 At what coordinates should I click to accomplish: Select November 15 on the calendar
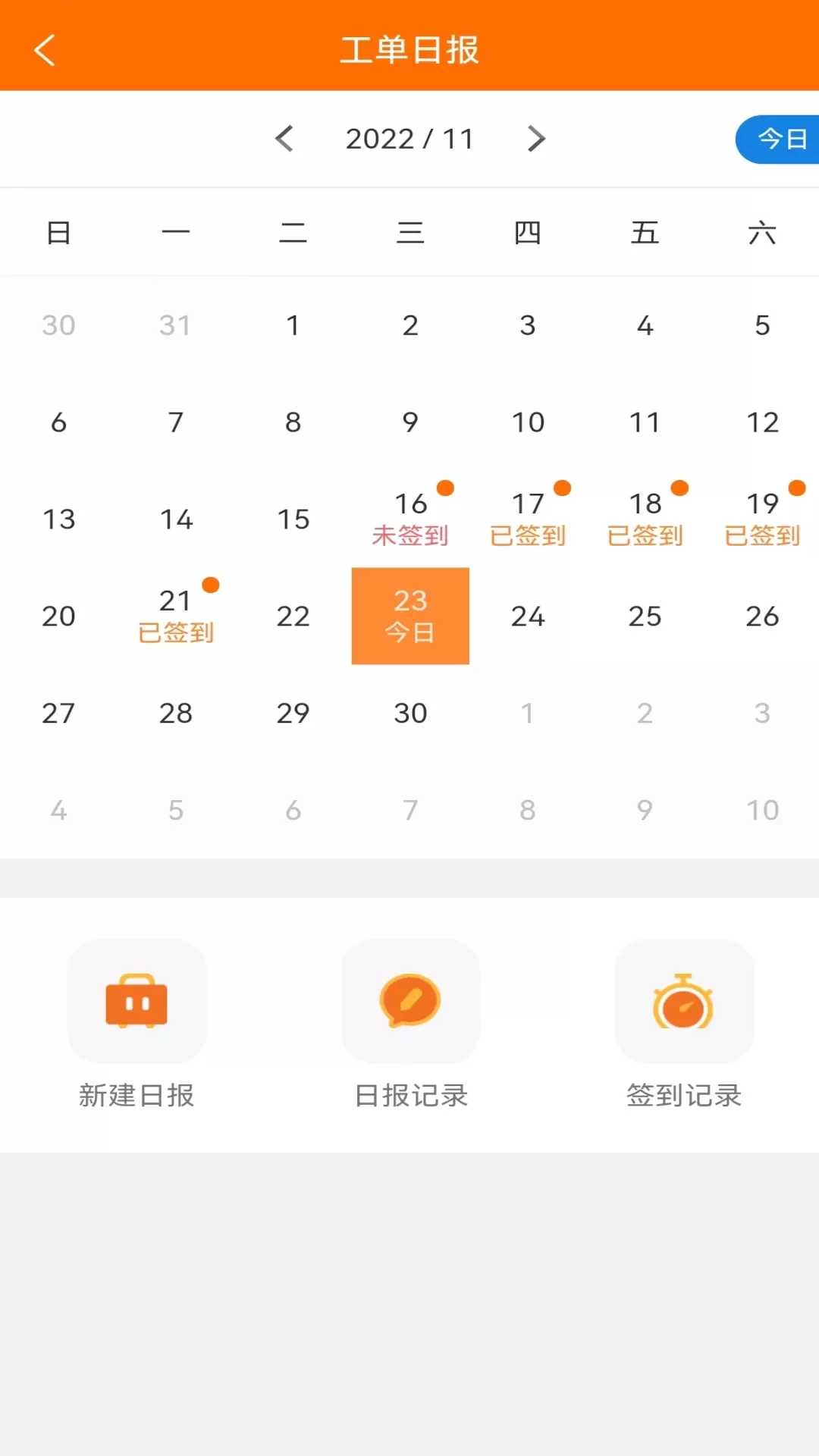[293, 519]
